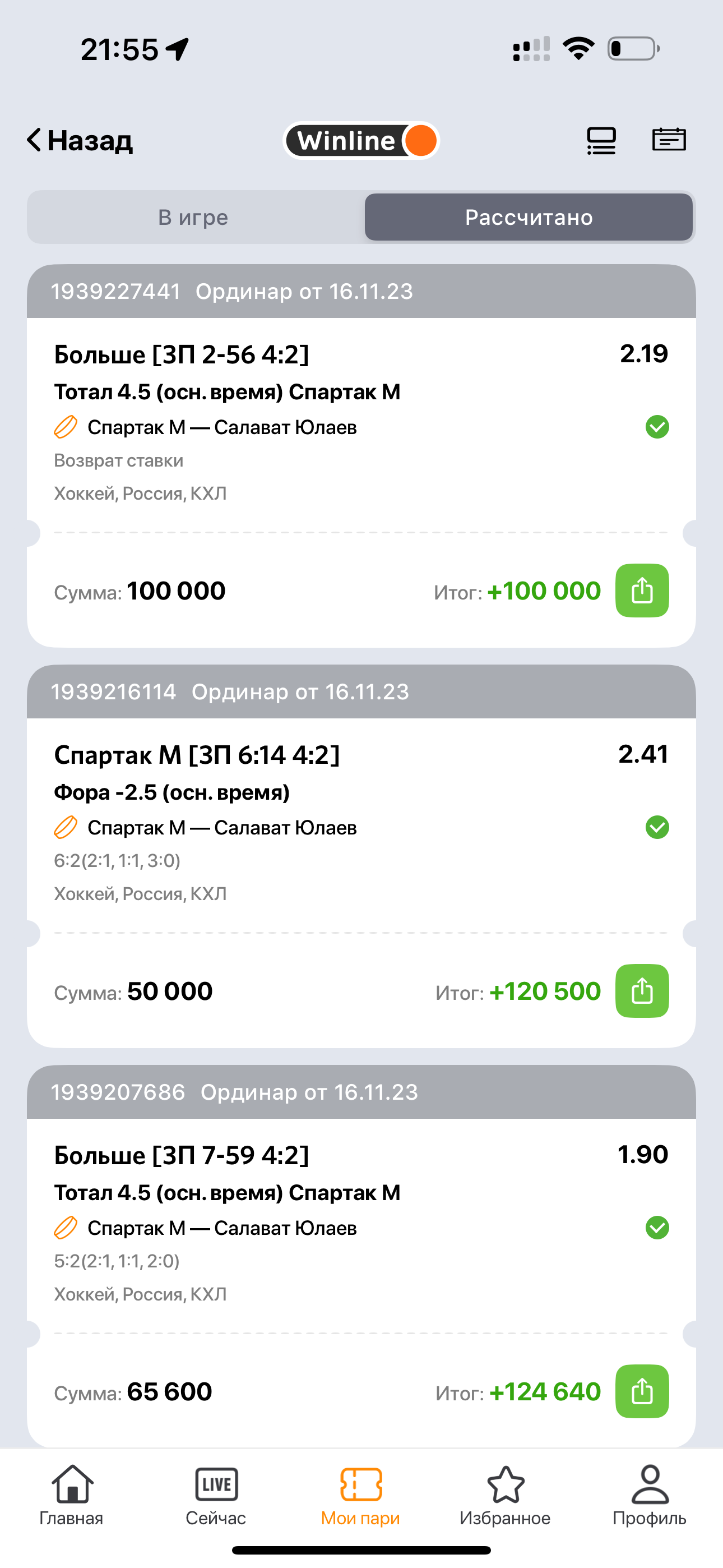Share bet with +100 000 result
Image resolution: width=723 pixels, height=1568 pixels.
coord(641,591)
